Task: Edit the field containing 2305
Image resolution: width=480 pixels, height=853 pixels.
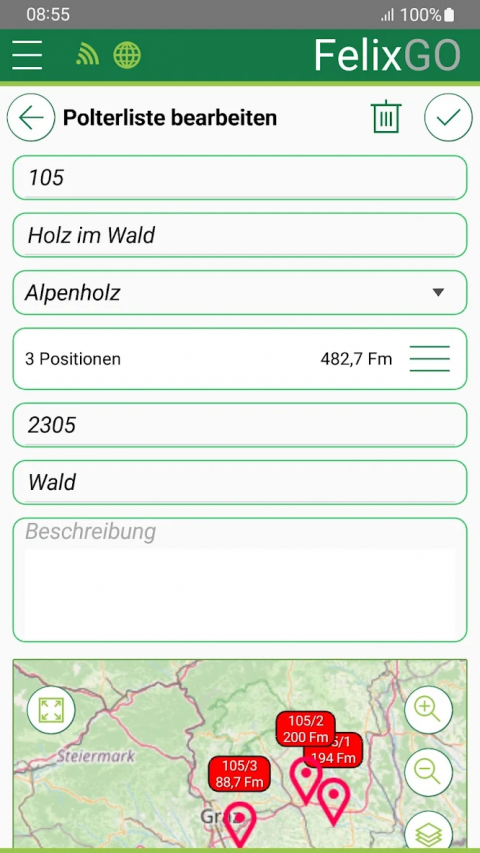Action: [x=240, y=425]
